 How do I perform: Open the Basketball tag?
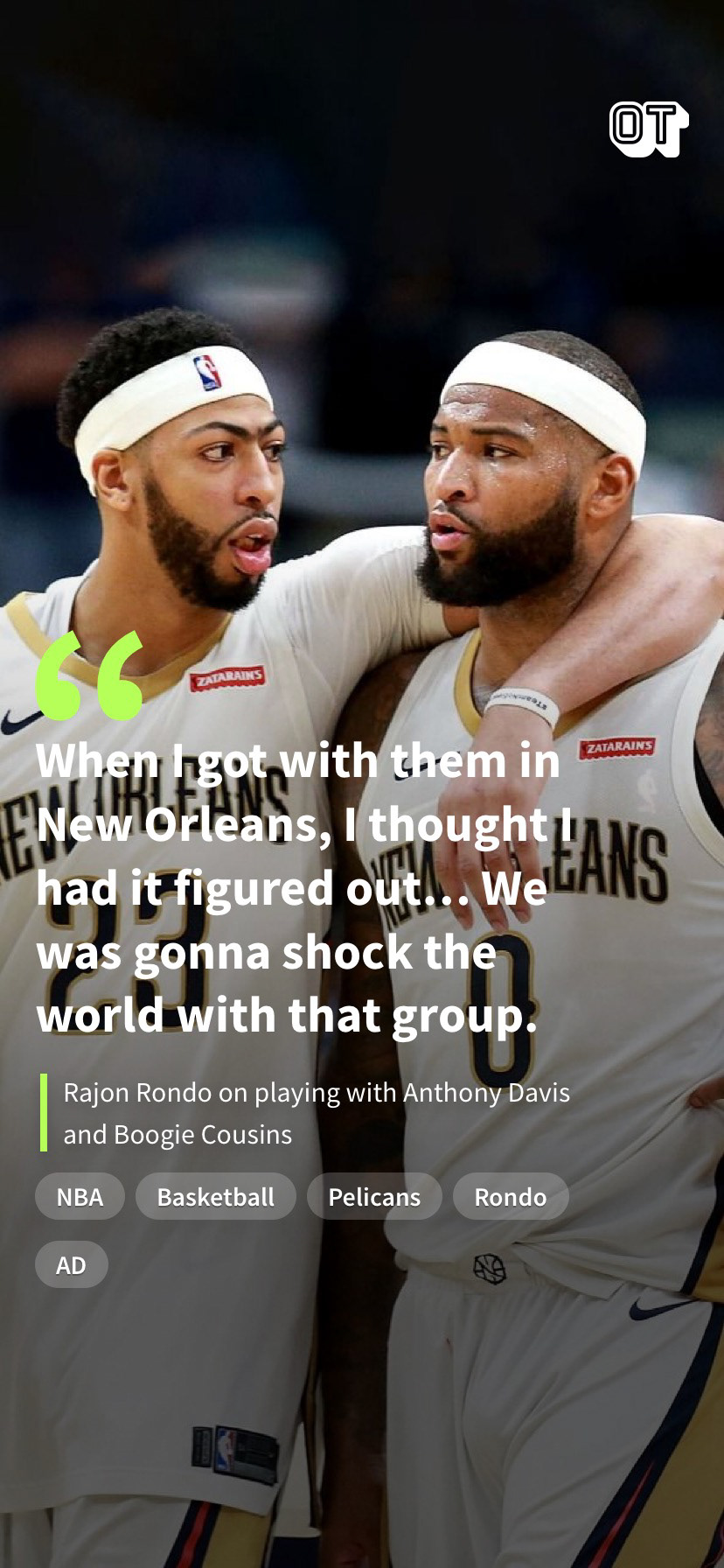(215, 1196)
